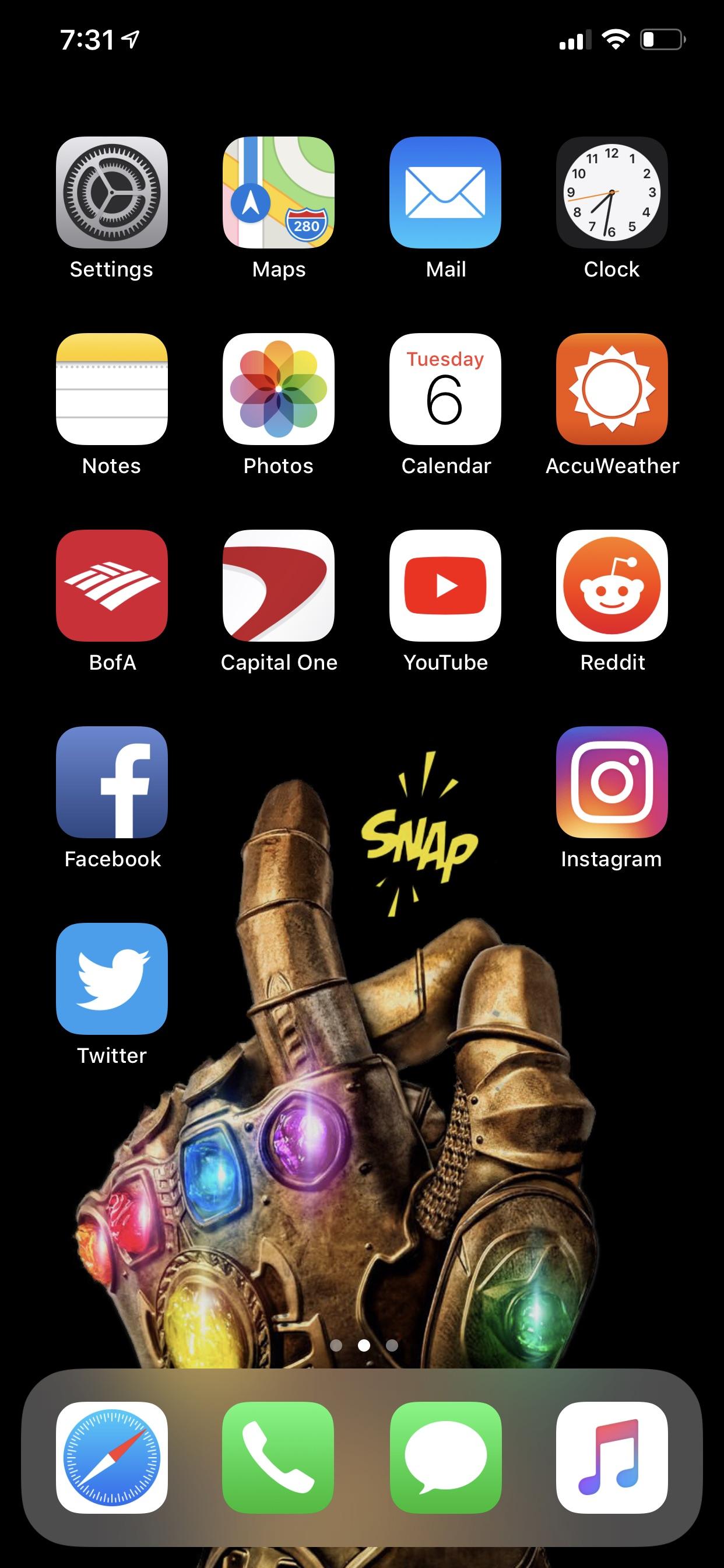Image resolution: width=724 pixels, height=1568 pixels.
Task: Launch Capital One
Action: click(x=279, y=586)
